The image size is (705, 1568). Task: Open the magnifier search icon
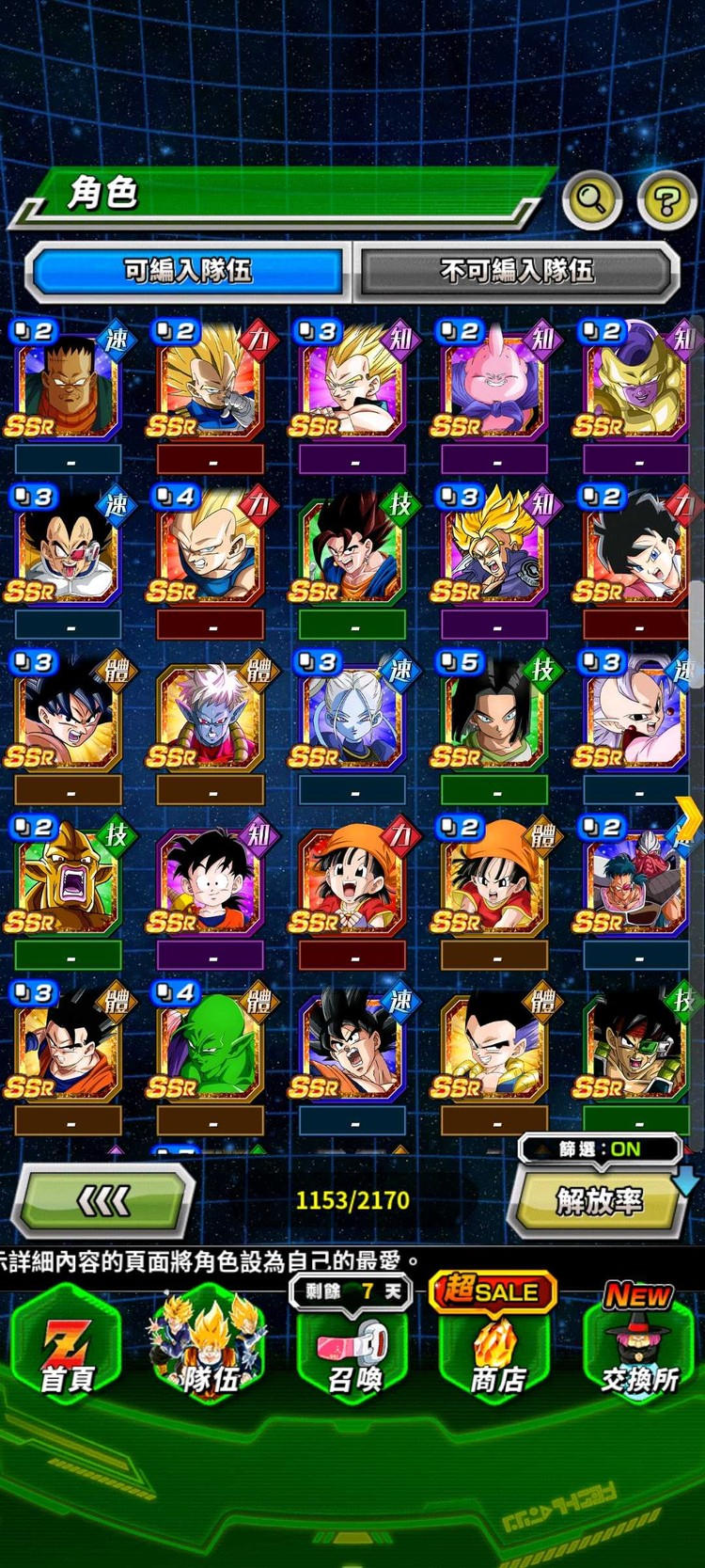(591, 198)
